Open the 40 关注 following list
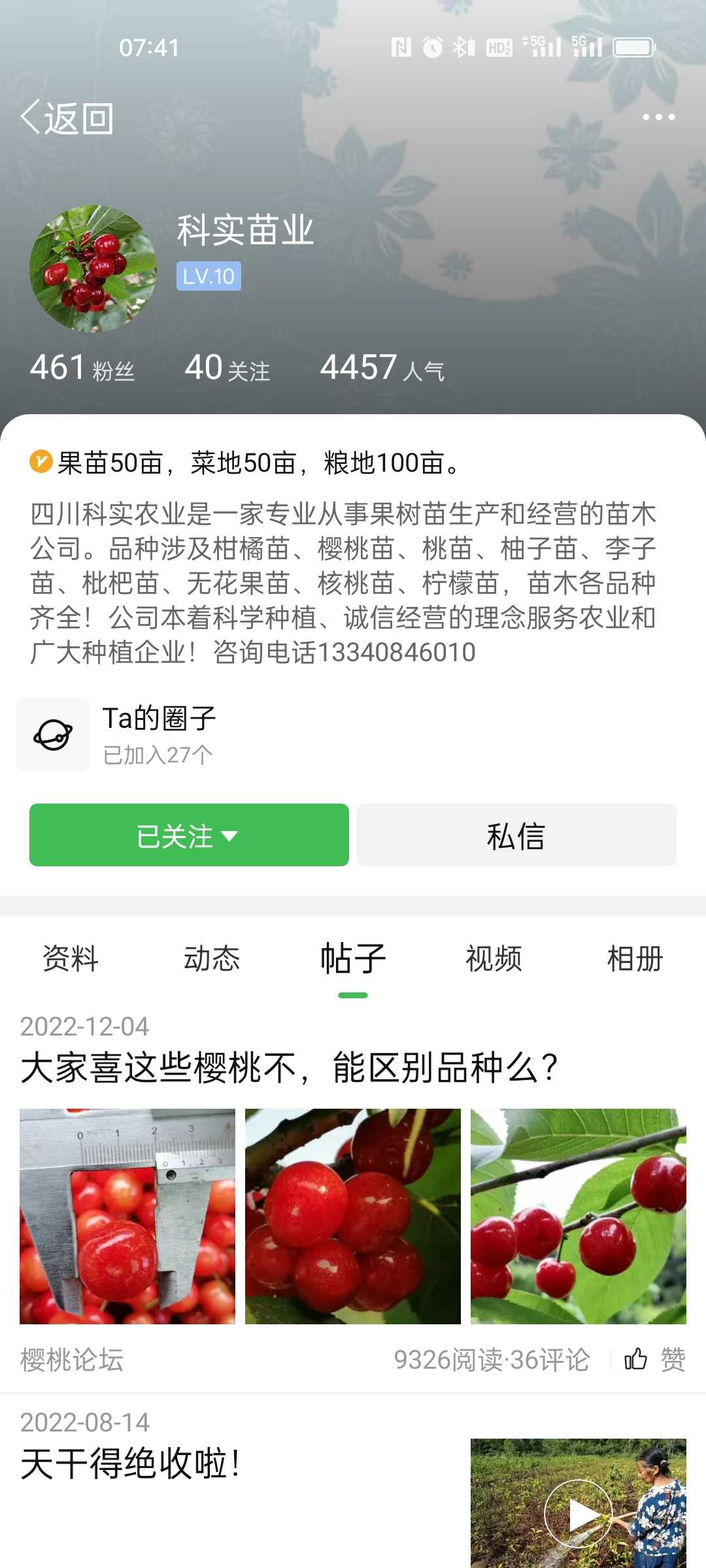706x1568 pixels. pos(227,368)
